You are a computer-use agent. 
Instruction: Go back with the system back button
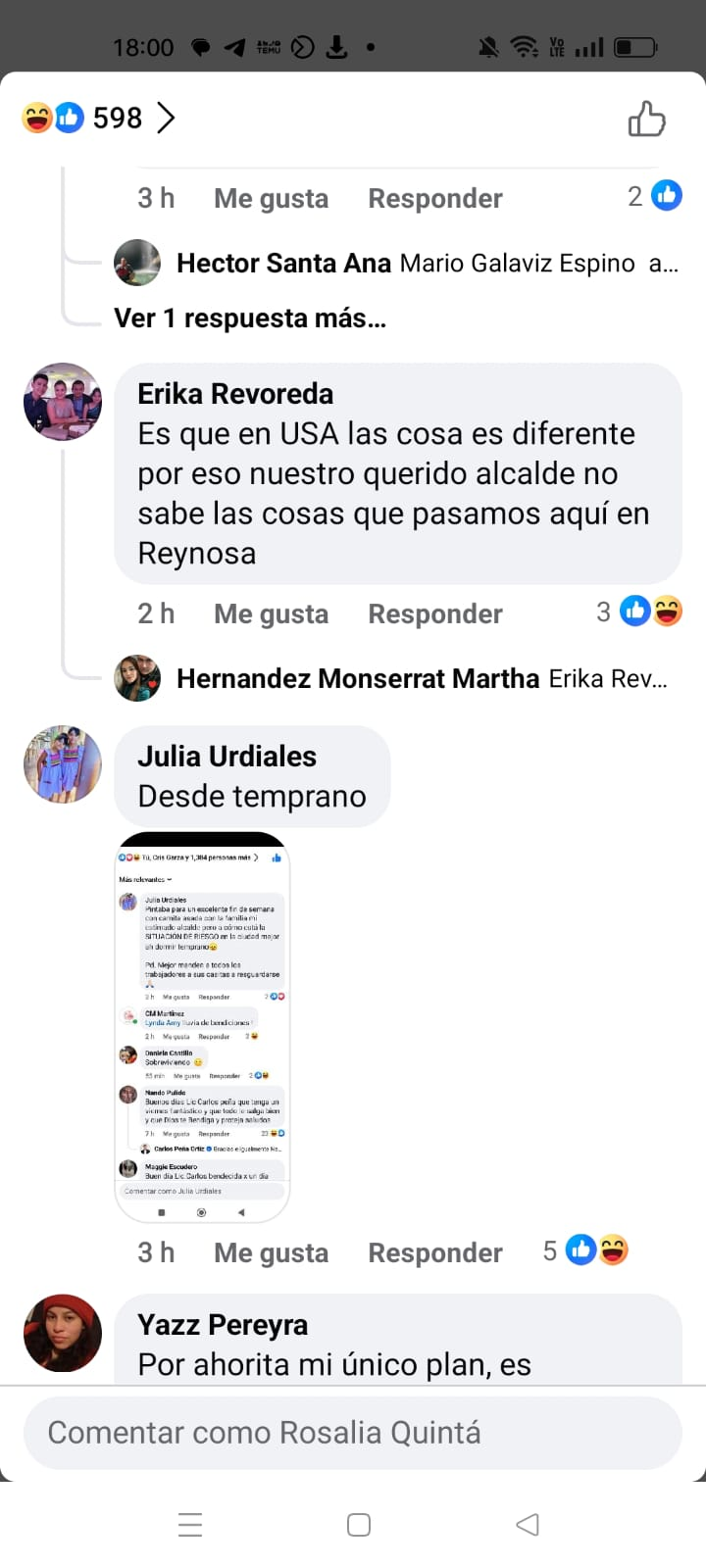coord(528,1524)
